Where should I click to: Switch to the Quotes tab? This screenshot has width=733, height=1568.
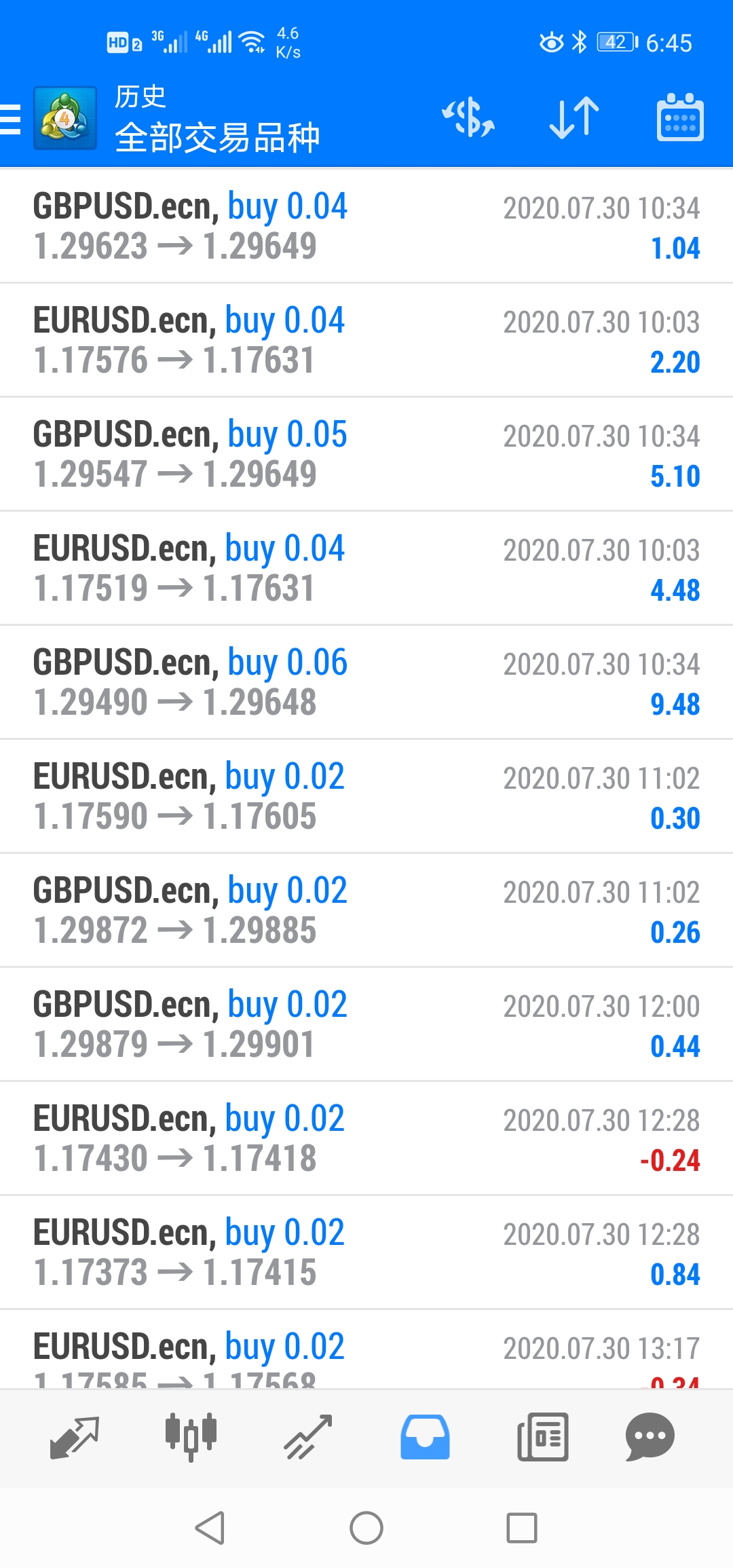click(75, 1437)
